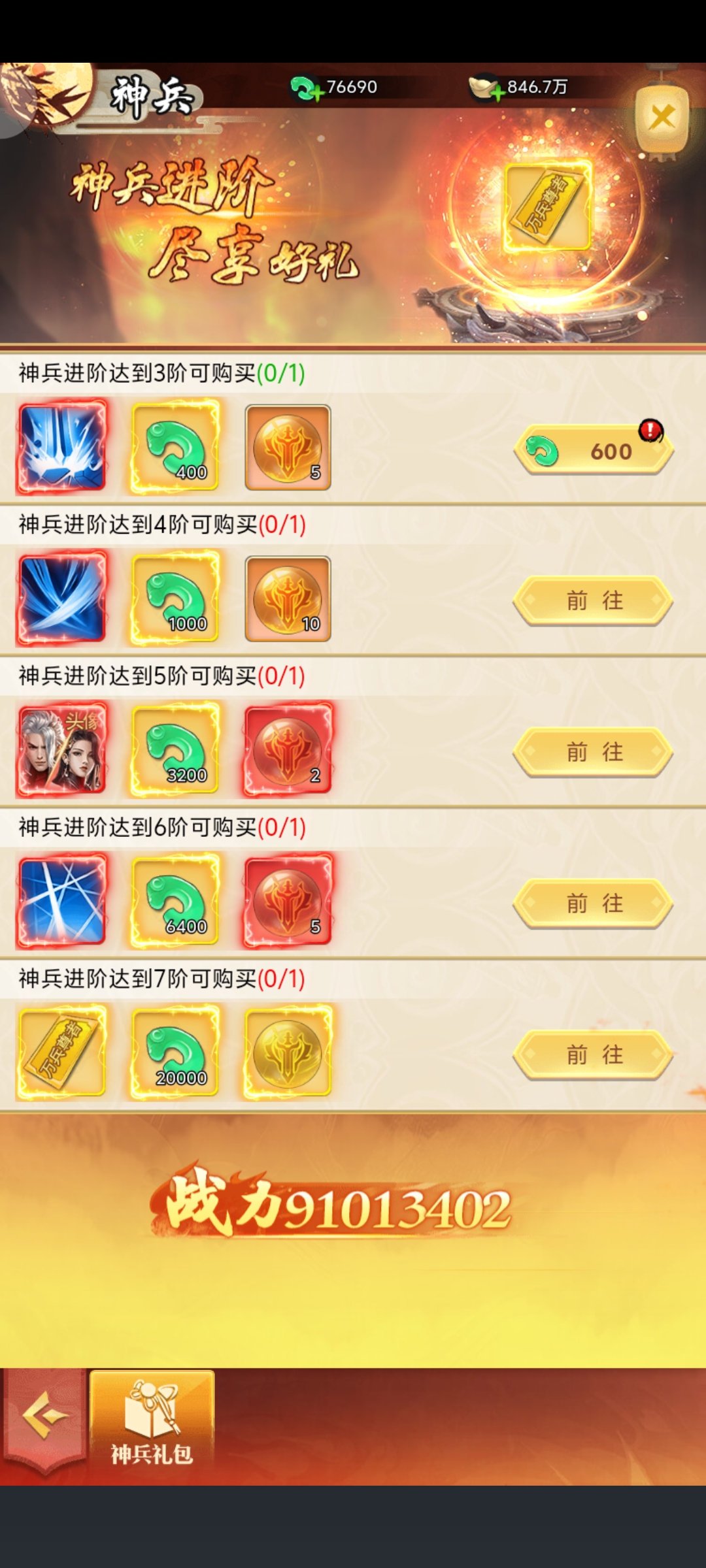Screen dimensions: 706x1568
Task: Buy the 3阶 pack for 600 jade
Action: coord(594,450)
